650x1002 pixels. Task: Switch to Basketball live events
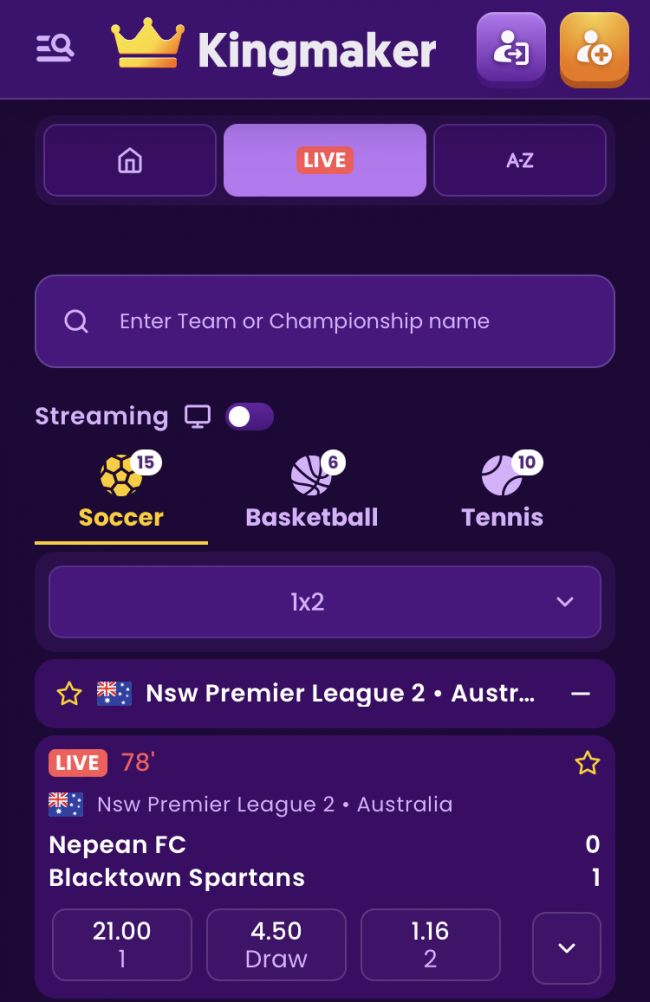(312, 493)
